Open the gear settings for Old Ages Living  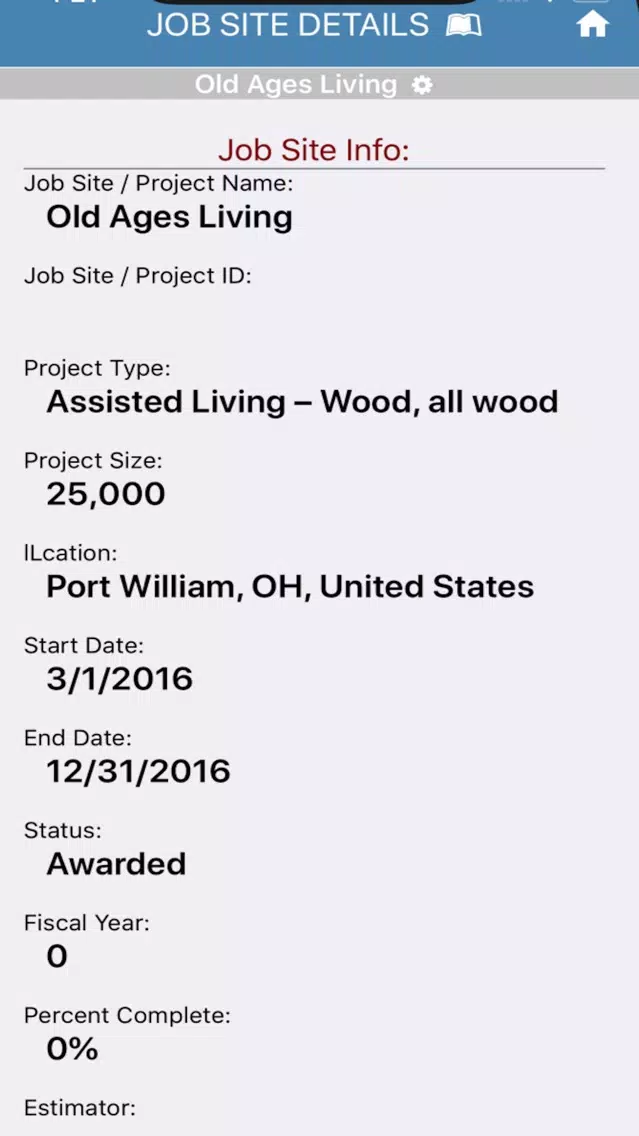click(x=422, y=85)
